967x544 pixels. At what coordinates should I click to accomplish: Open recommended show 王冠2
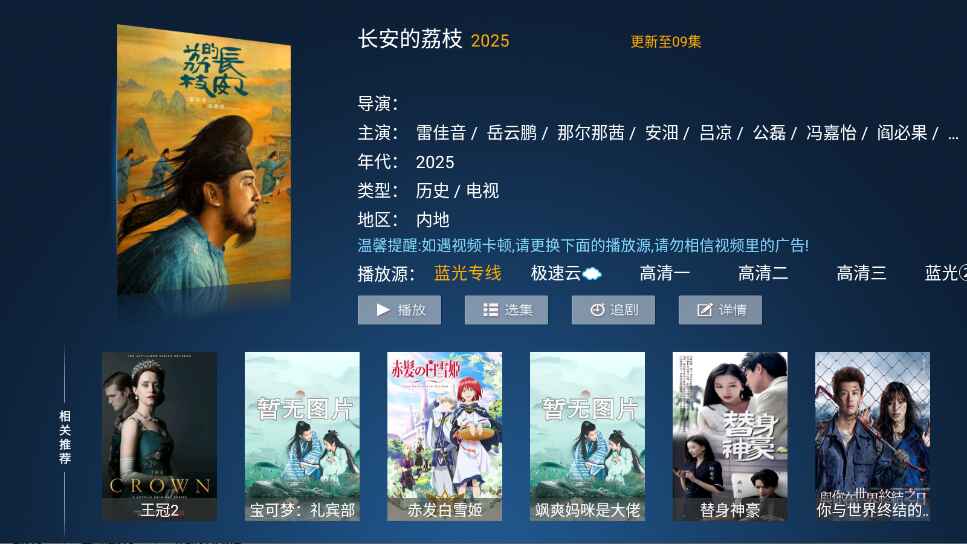pos(159,436)
